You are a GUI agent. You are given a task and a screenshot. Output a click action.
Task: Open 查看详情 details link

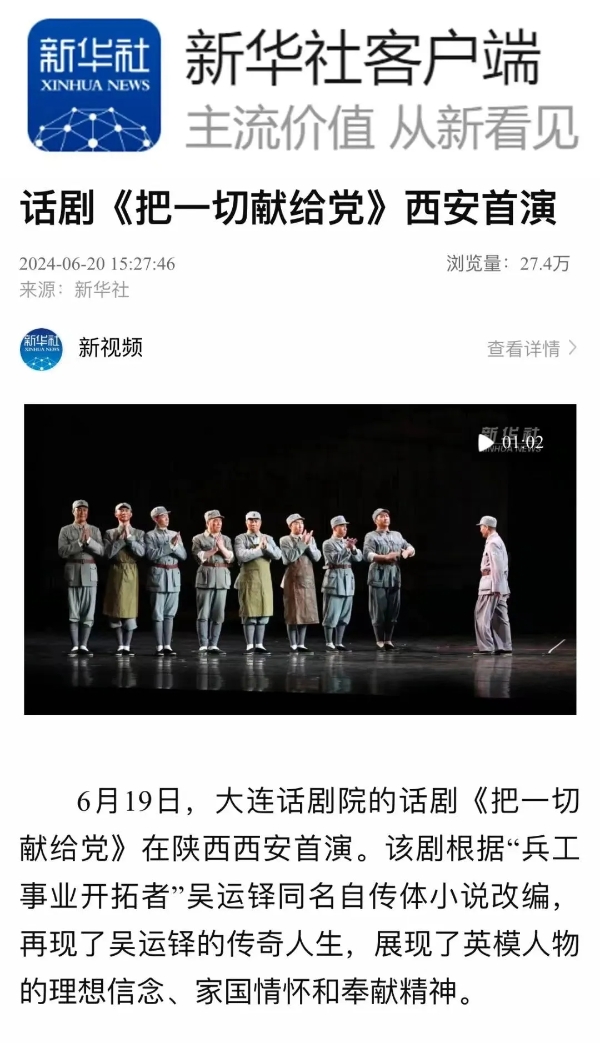[531, 349]
